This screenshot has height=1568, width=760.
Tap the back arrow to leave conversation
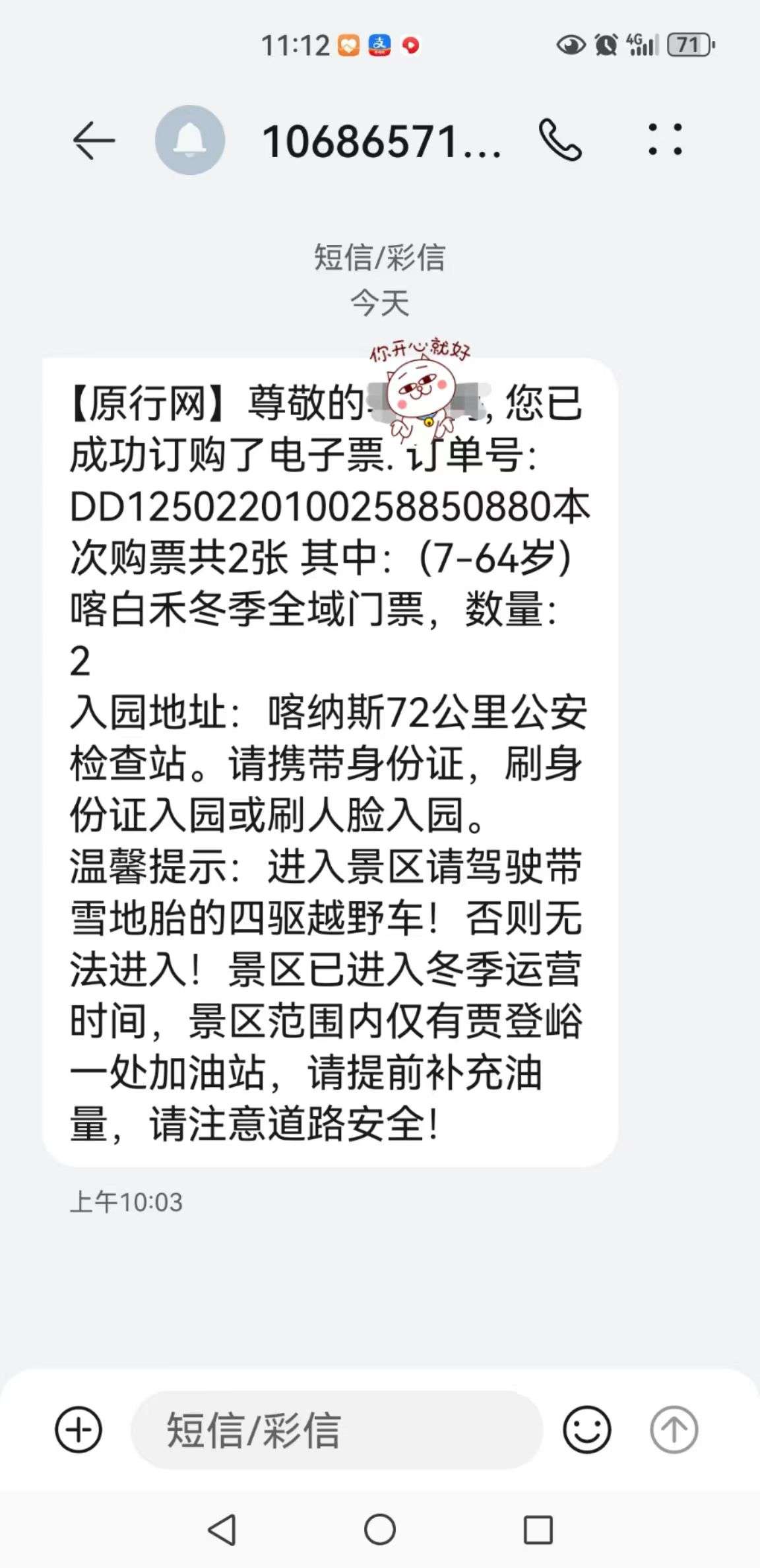[94, 141]
